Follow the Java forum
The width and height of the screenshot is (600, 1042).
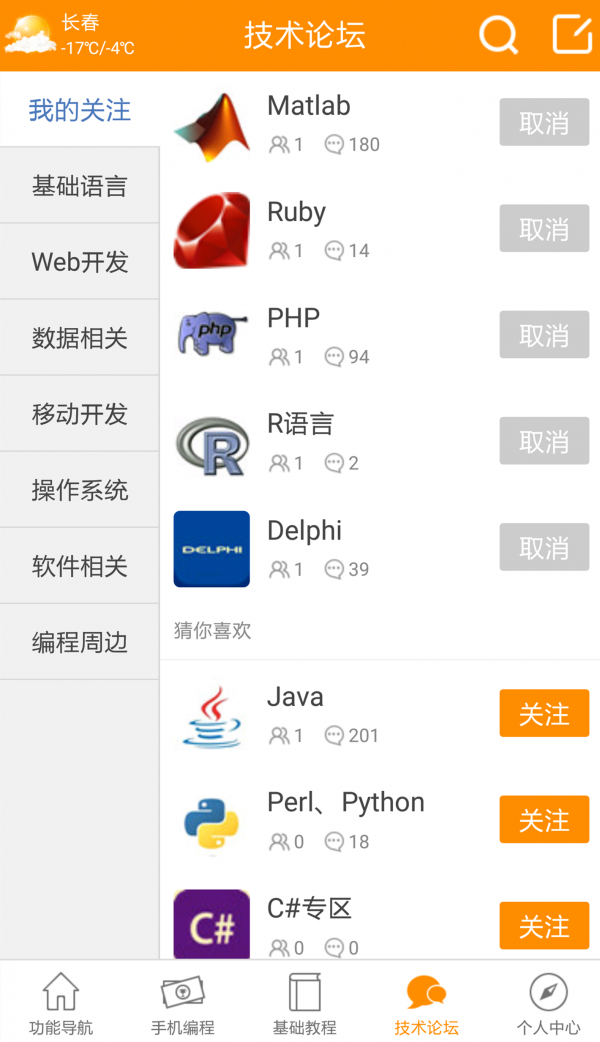point(544,714)
